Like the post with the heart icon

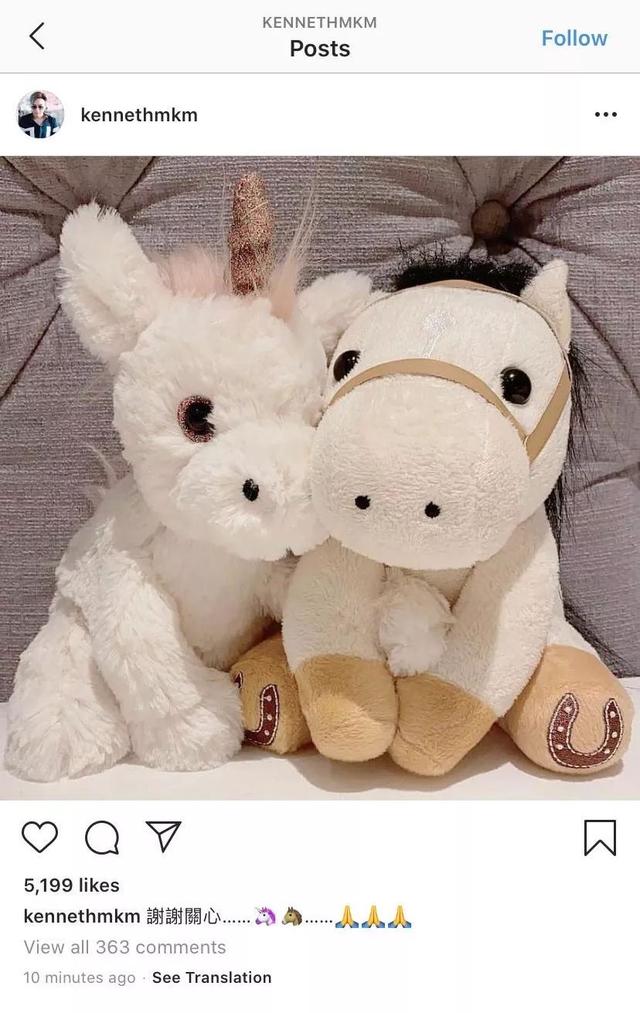[x=40, y=836]
